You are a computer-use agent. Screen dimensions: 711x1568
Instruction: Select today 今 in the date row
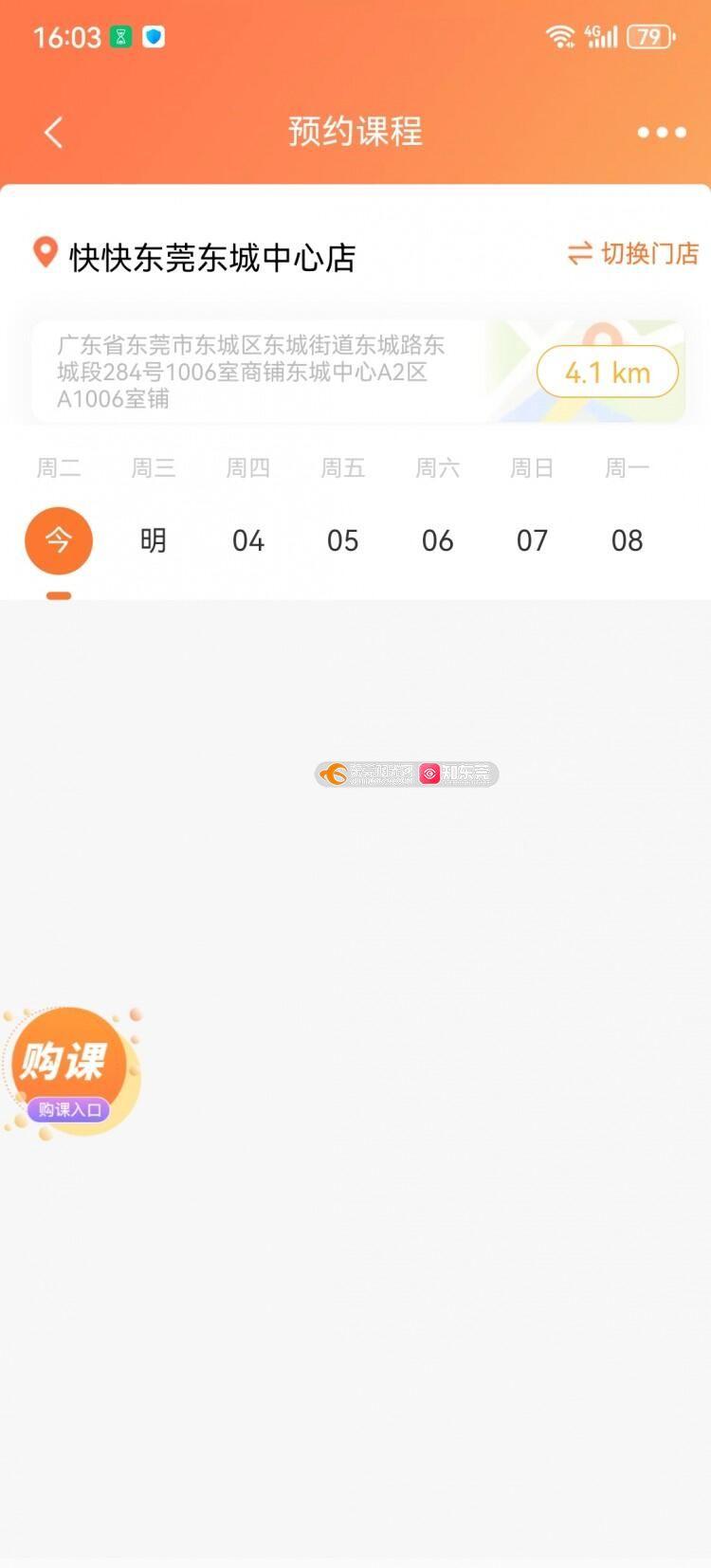59,540
